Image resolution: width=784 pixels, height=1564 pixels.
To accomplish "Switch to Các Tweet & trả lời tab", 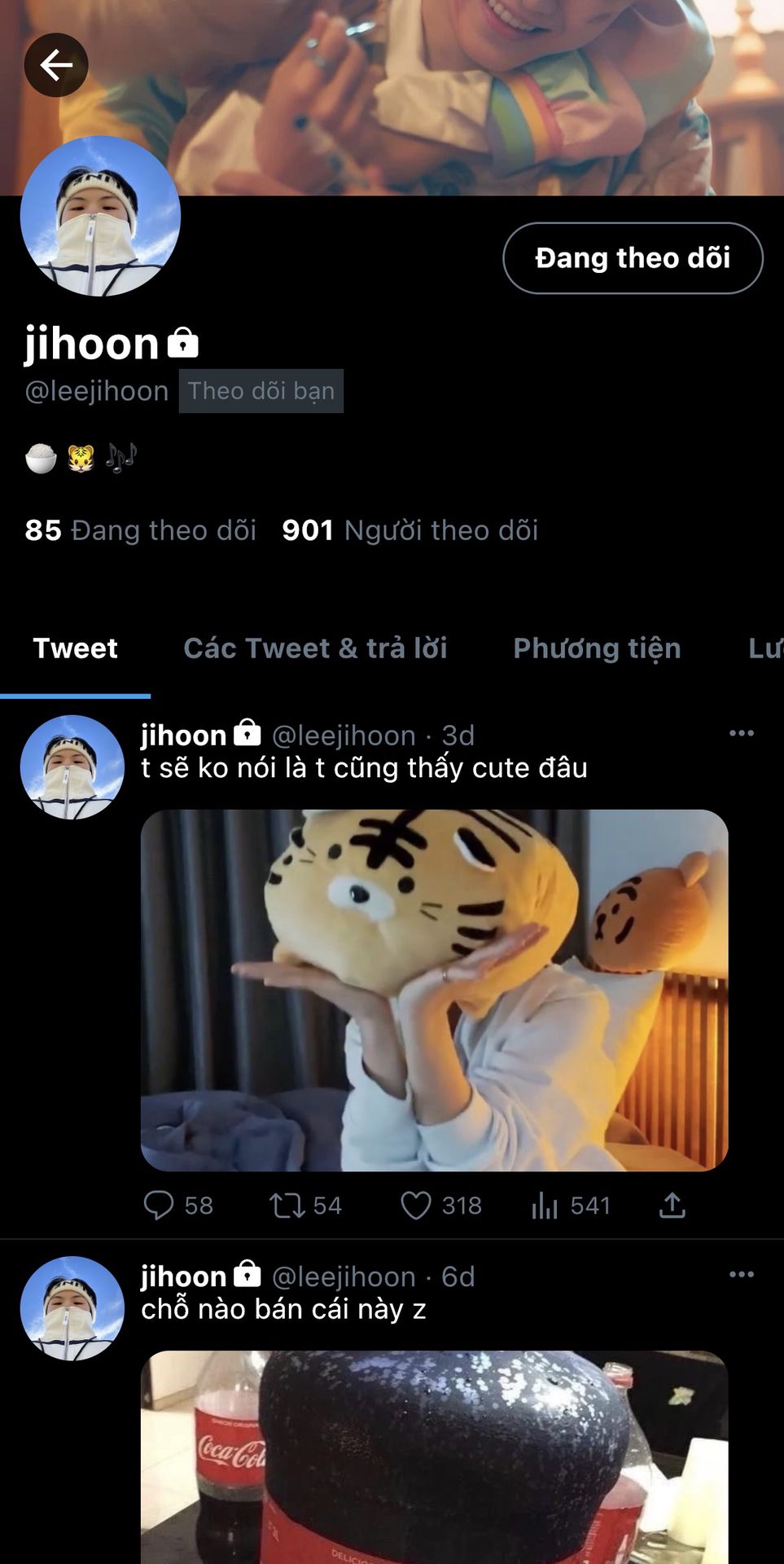I will pyautogui.click(x=315, y=648).
